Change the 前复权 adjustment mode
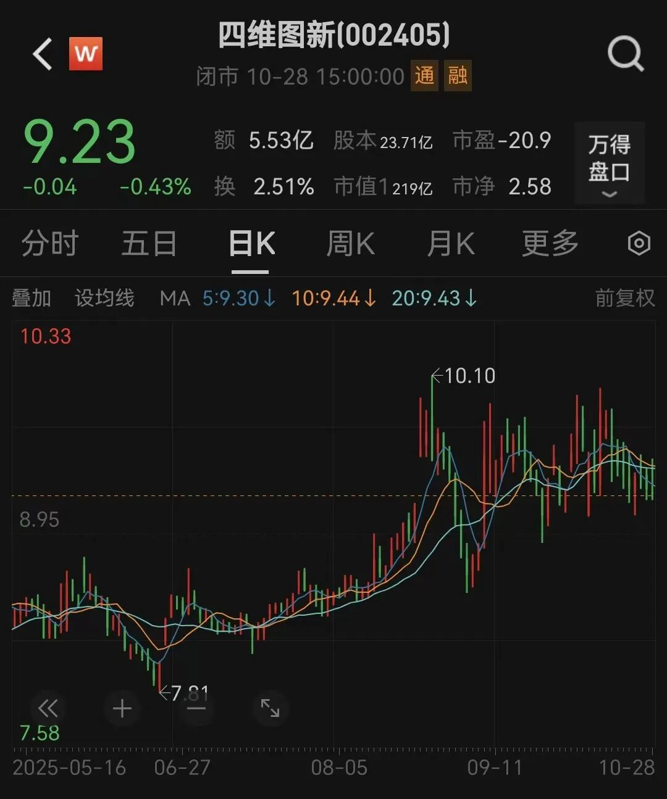The image size is (667, 799). 624,298
